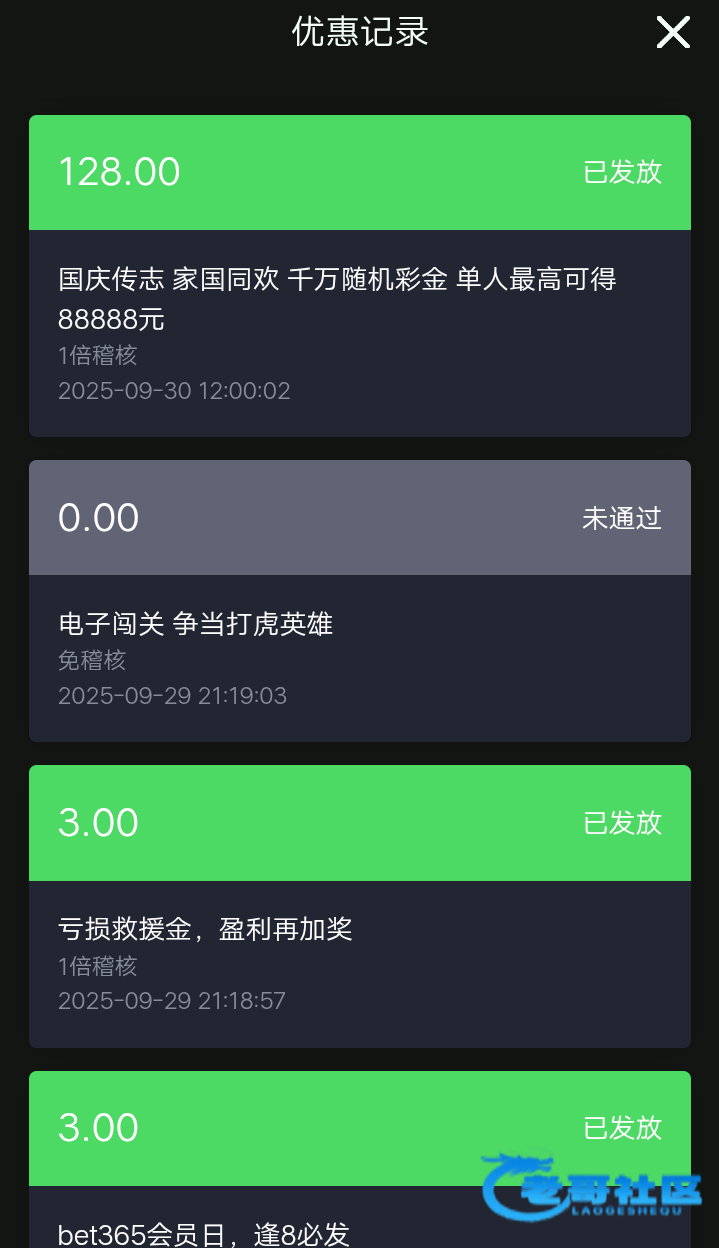Close the 优惠记录 promotion records page
Image resolution: width=719 pixels, height=1248 pixels.
[673, 32]
